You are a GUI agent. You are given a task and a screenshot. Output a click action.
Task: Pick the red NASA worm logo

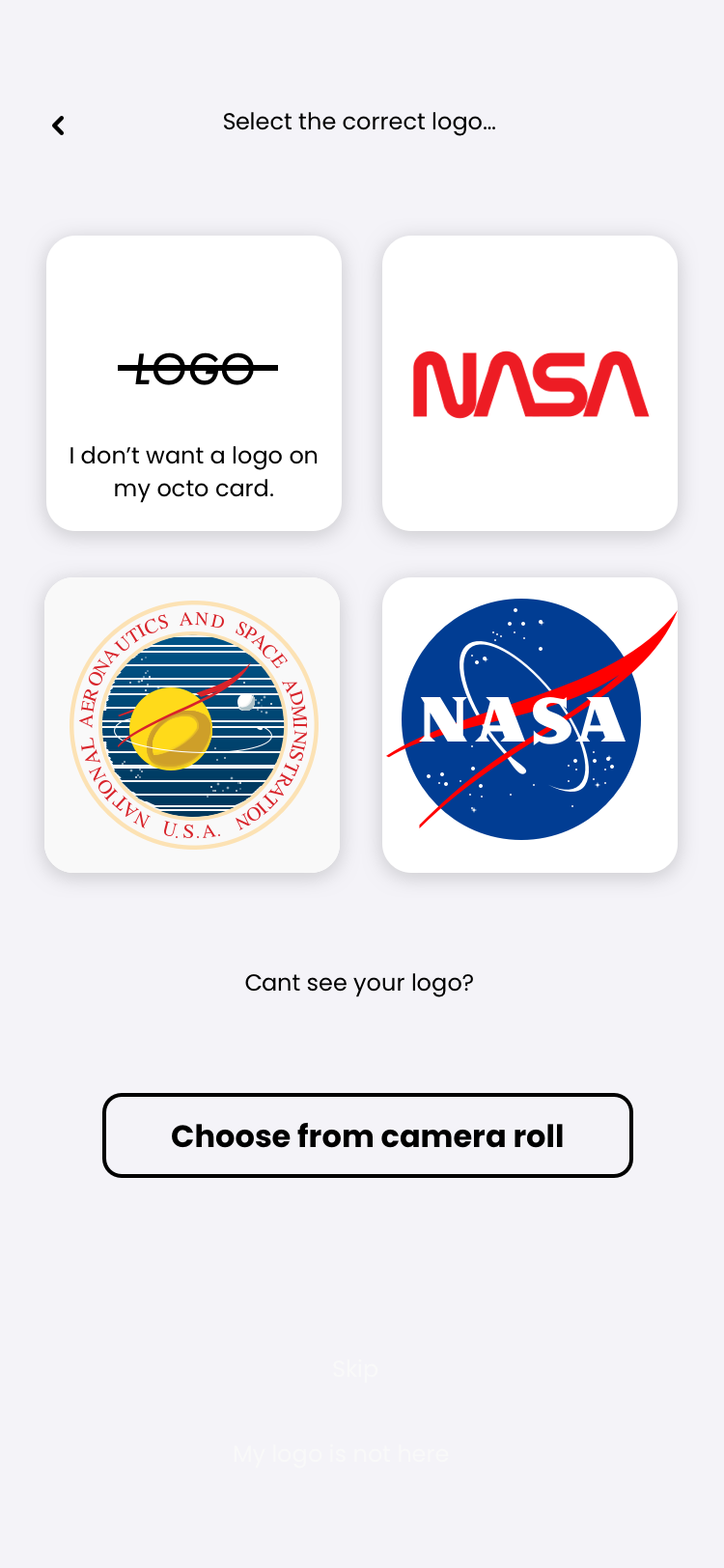[x=530, y=383]
